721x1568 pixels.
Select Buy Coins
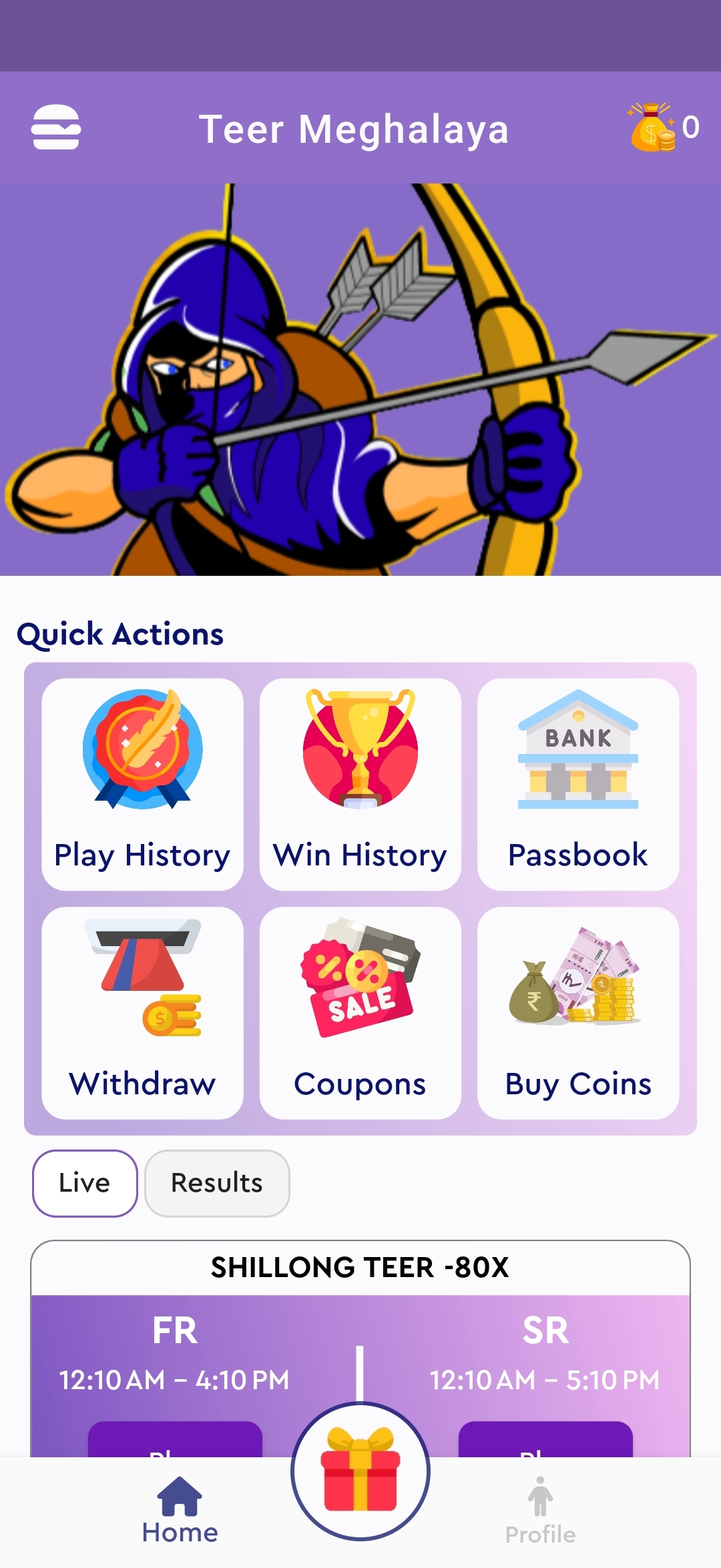(x=578, y=1012)
